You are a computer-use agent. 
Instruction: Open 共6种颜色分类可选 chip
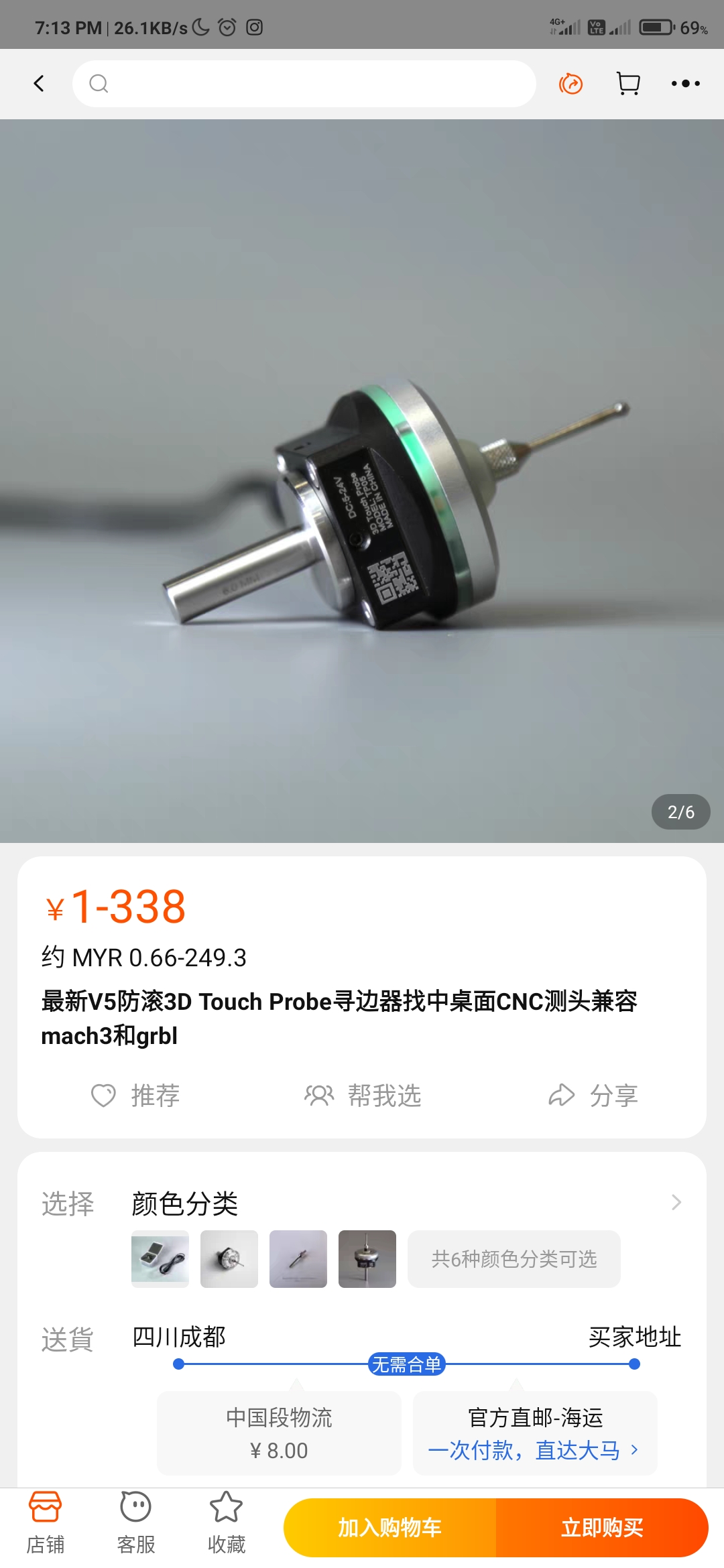point(514,1258)
